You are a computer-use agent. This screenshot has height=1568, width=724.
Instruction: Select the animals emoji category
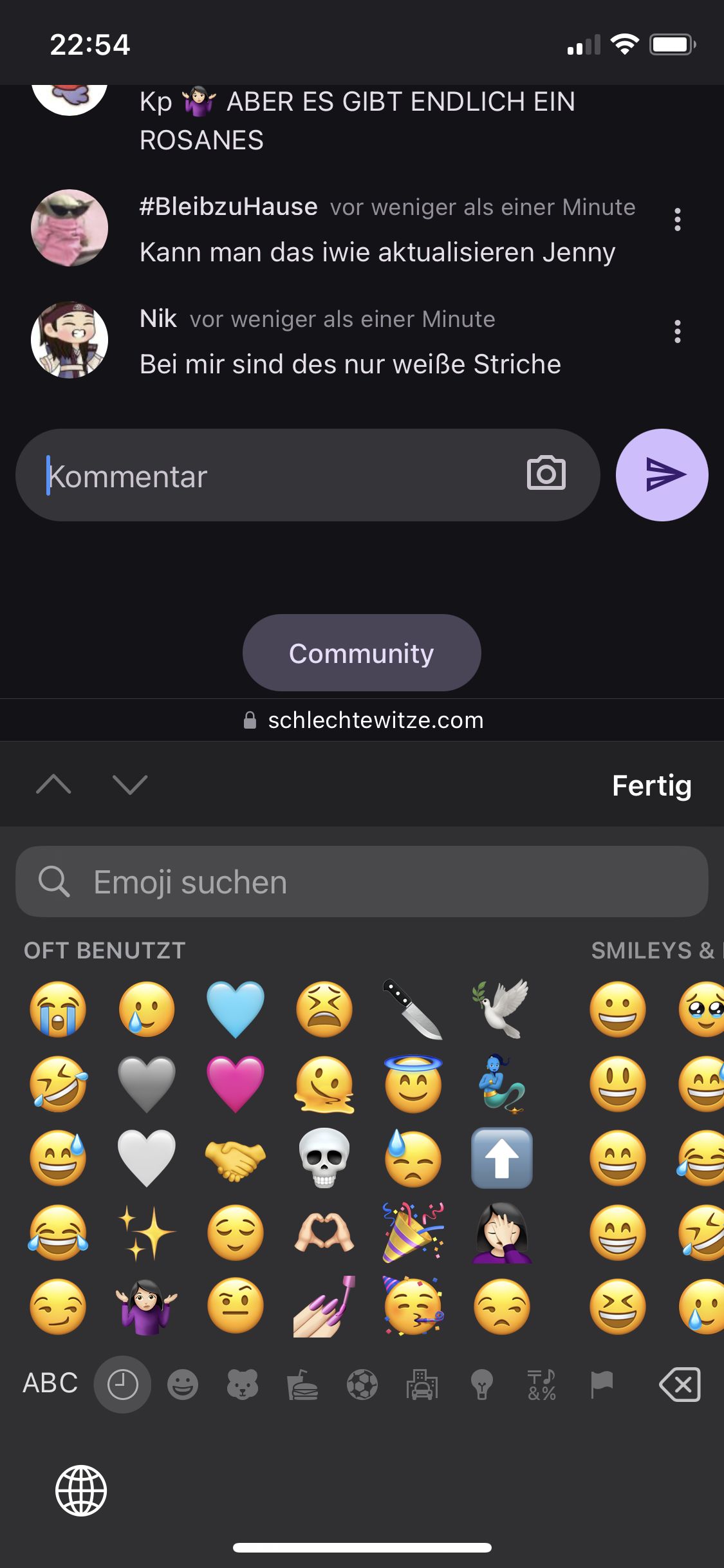(243, 1385)
